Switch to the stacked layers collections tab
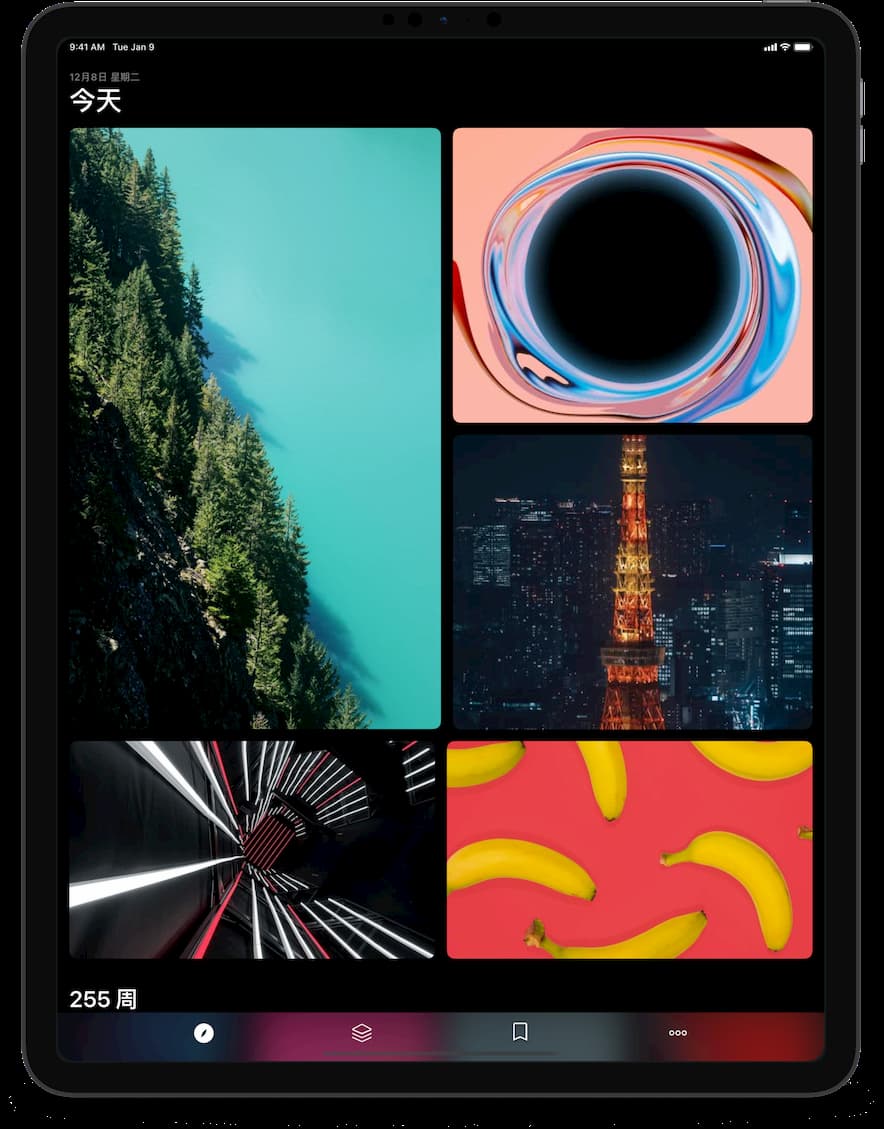Screen dimensions: 884x1129 362,1033
